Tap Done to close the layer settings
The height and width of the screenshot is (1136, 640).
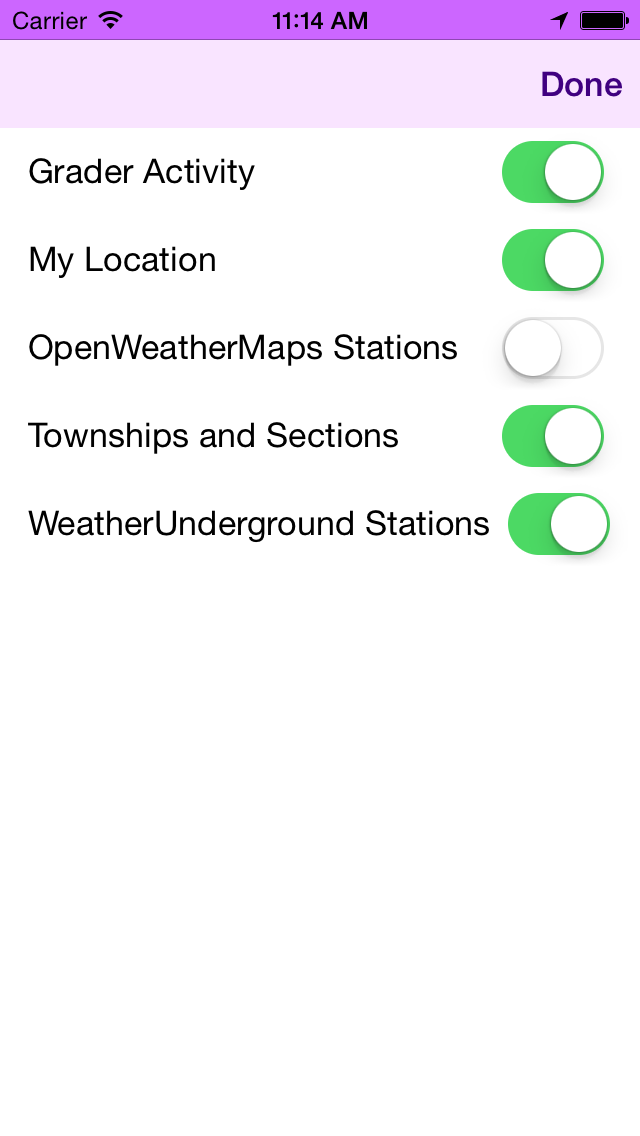581,85
